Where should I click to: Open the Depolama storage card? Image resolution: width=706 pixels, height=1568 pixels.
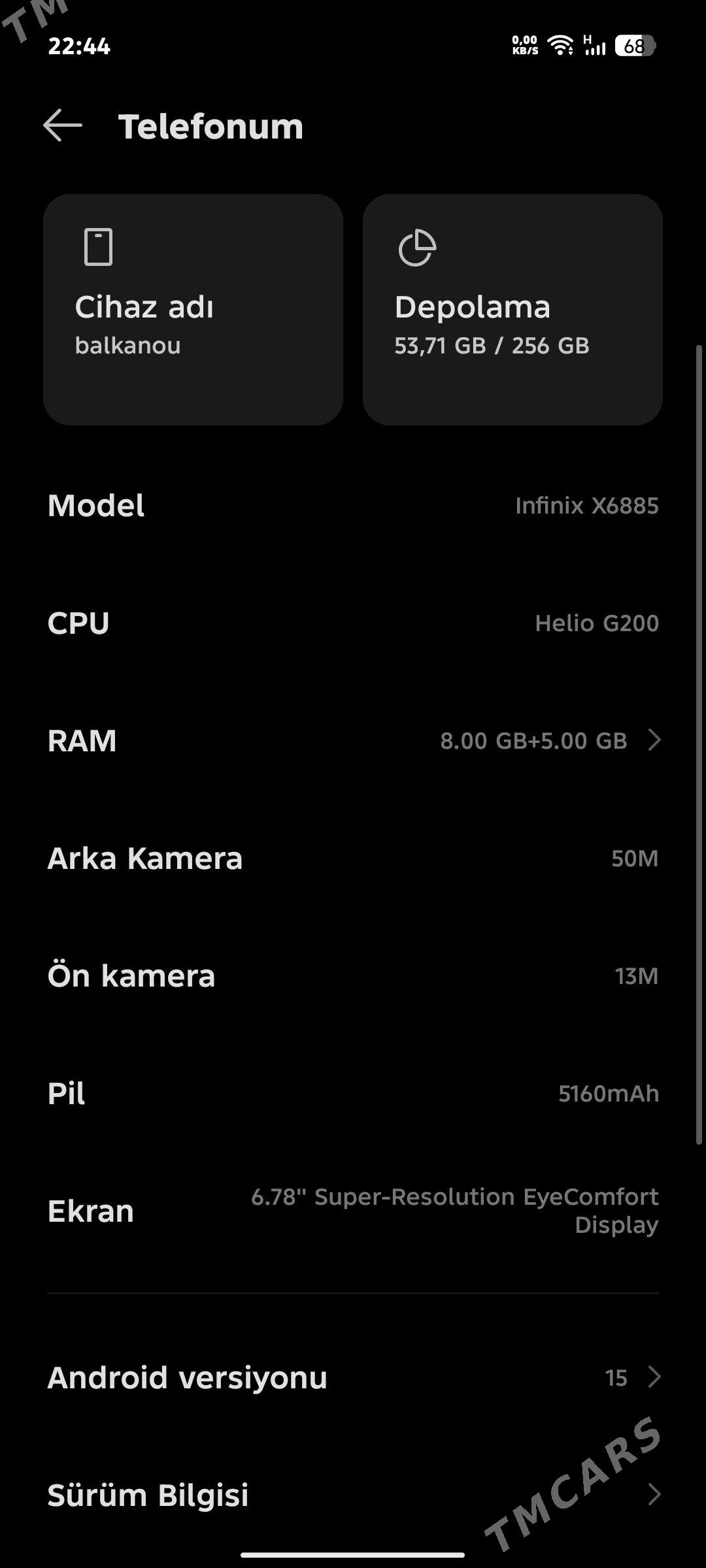tap(513, 310)
